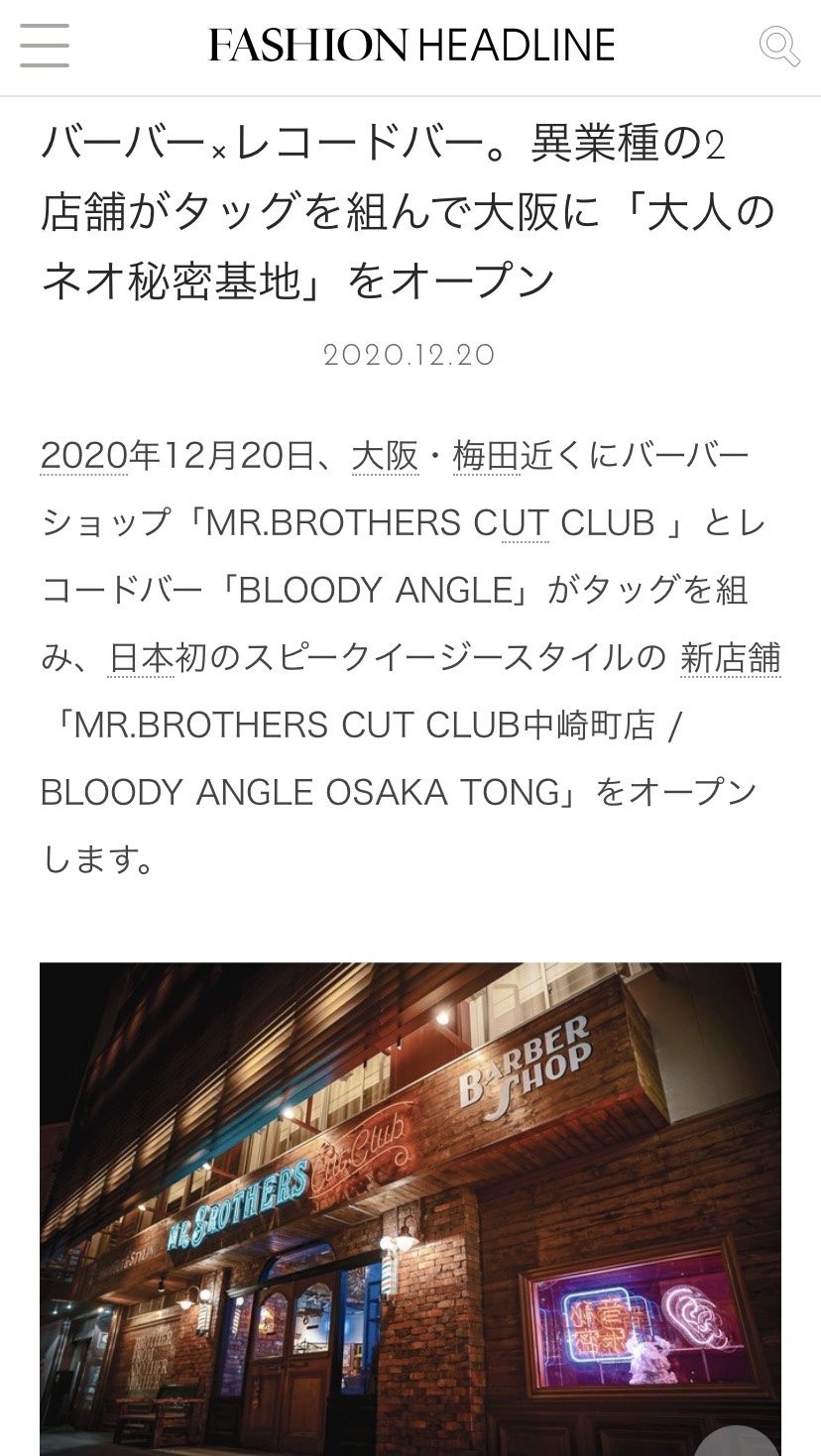The height and width of the screenshot is (1456, 821).
Task: Open the hamburger menu
Action: 45,46
